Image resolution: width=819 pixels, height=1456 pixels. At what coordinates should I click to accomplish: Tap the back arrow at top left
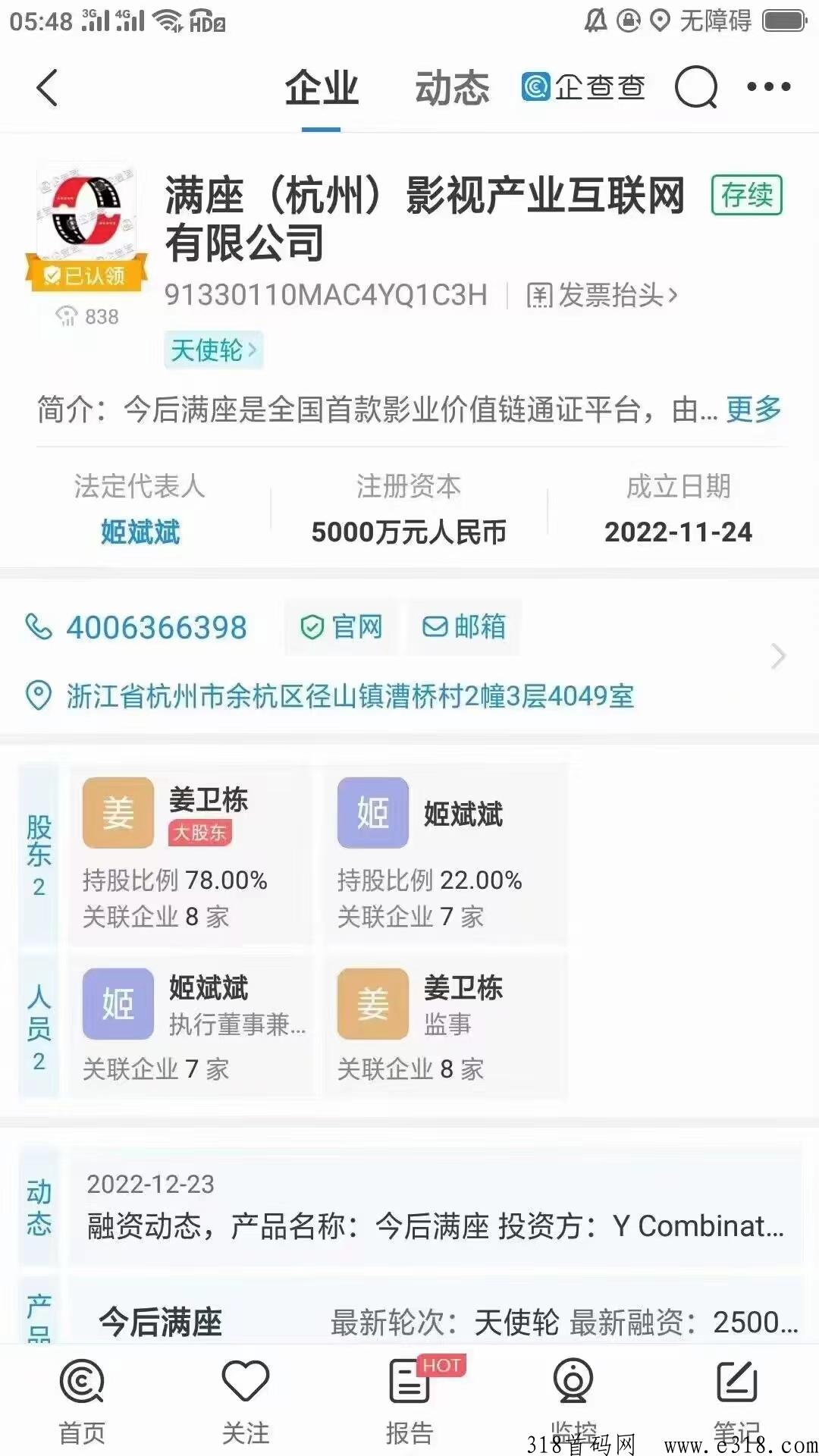click(47, 87)
